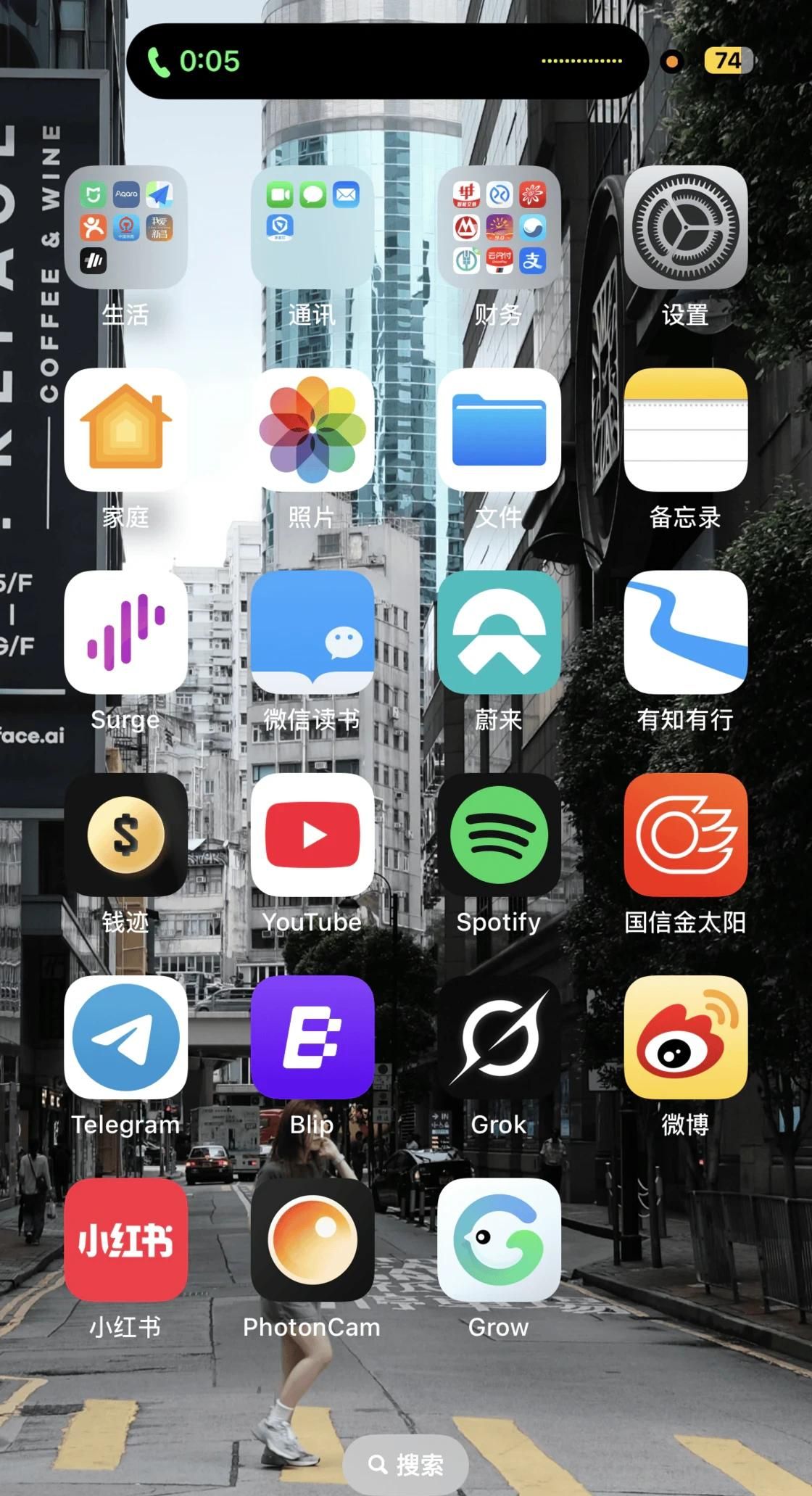Image resolution: width=812 pixels, height=1496 pixels.
Task: Open the 生活 folder
Action: click(125, 228)
